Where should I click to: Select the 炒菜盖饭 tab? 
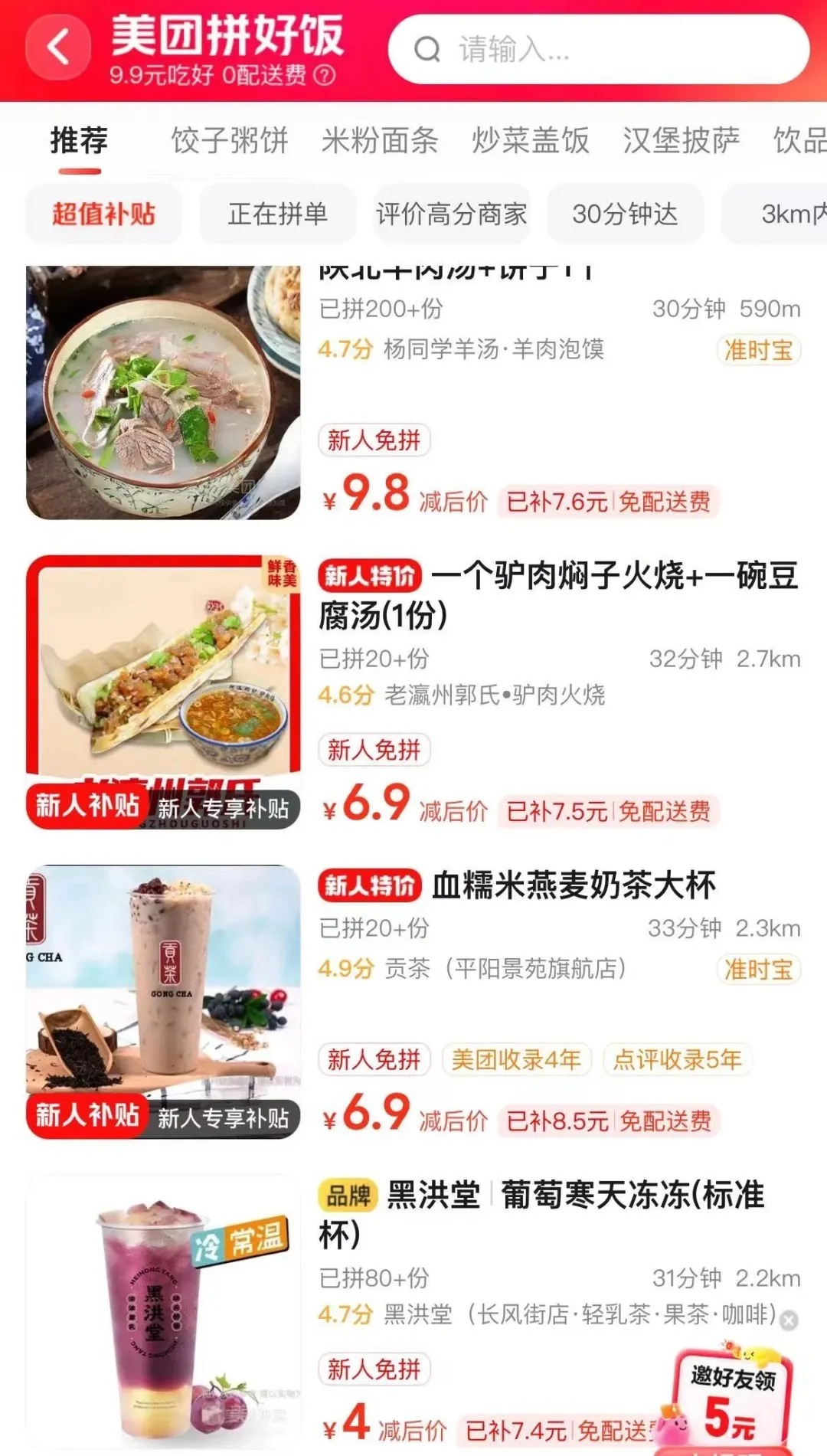tap(530, 141)
